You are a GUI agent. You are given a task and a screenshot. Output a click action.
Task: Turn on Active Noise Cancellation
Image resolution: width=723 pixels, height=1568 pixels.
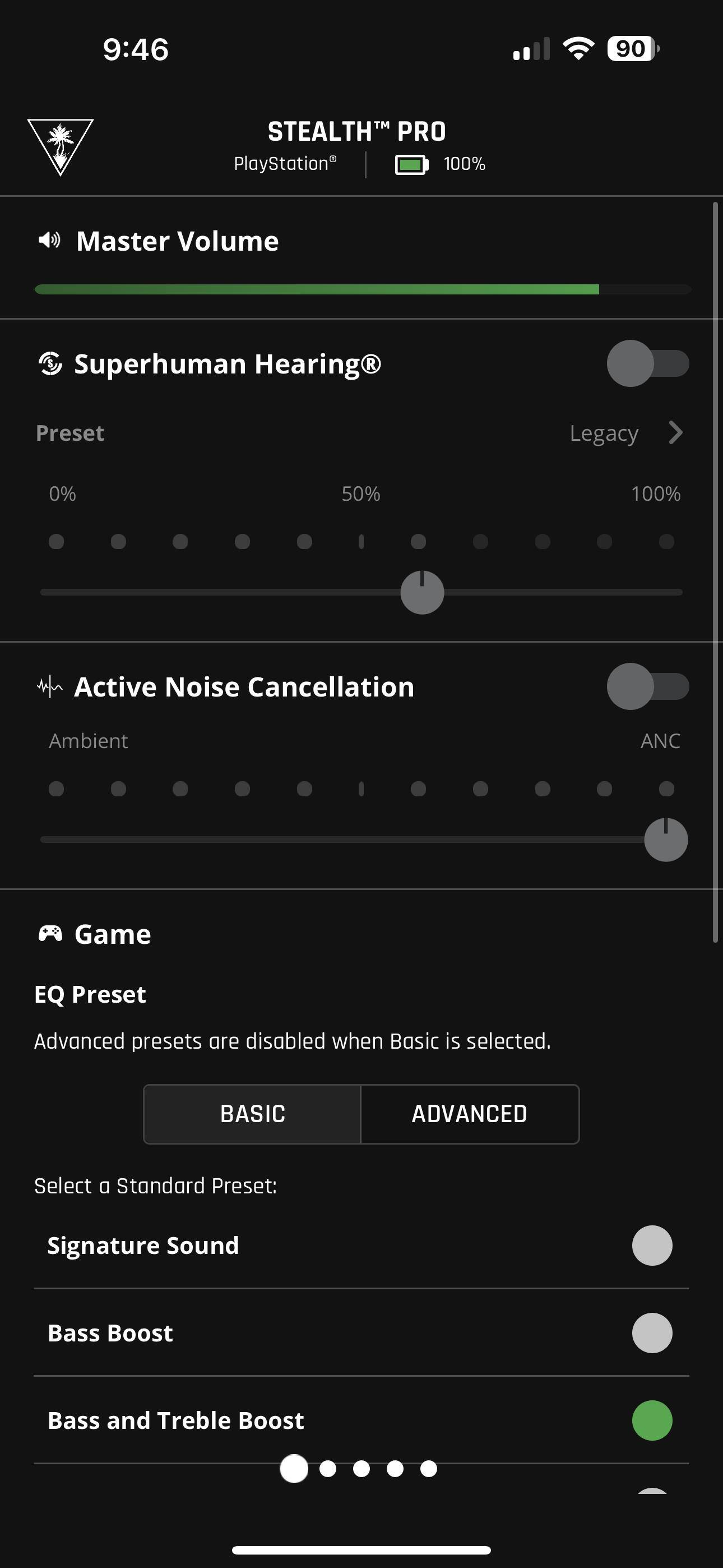pos(647,686)
